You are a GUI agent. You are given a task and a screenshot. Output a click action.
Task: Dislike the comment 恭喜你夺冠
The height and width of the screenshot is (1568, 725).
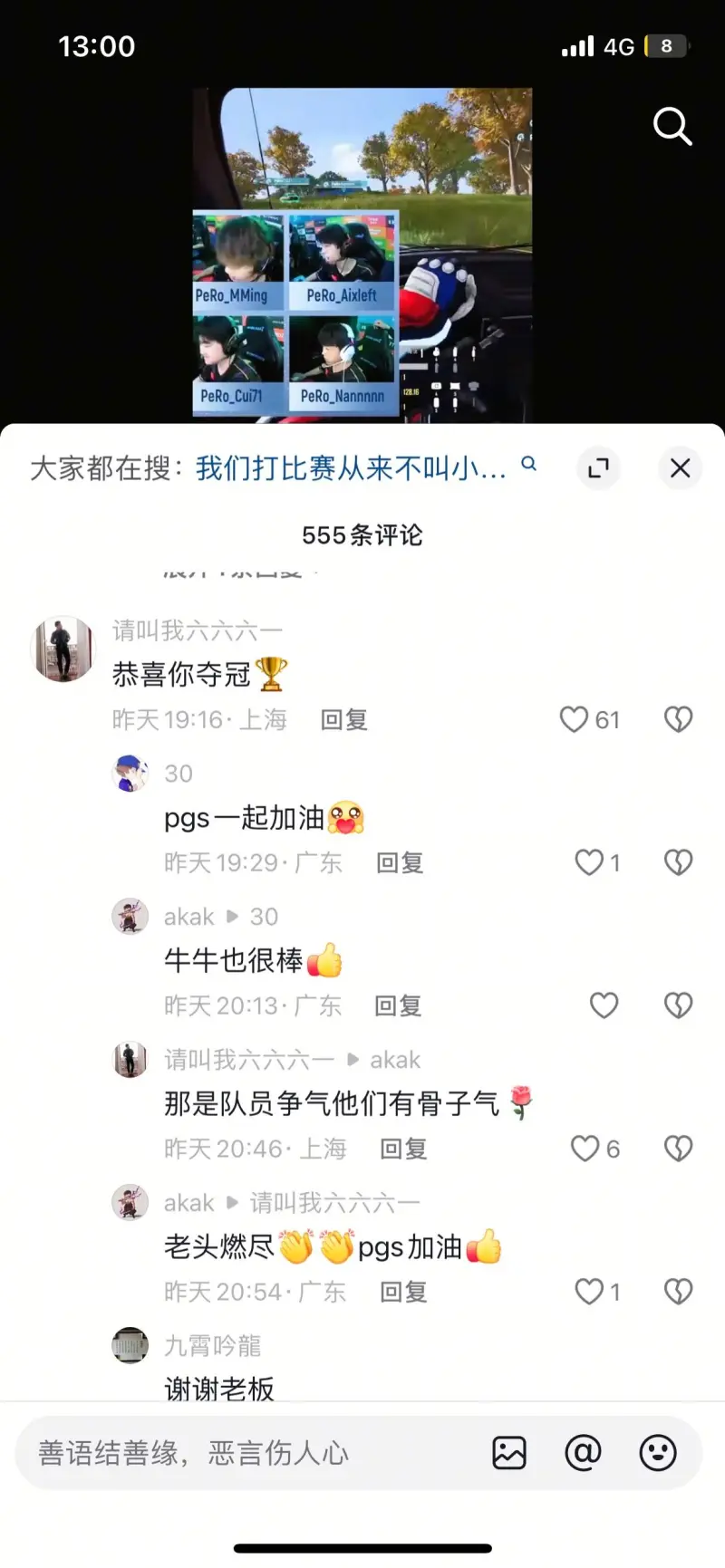678,719
